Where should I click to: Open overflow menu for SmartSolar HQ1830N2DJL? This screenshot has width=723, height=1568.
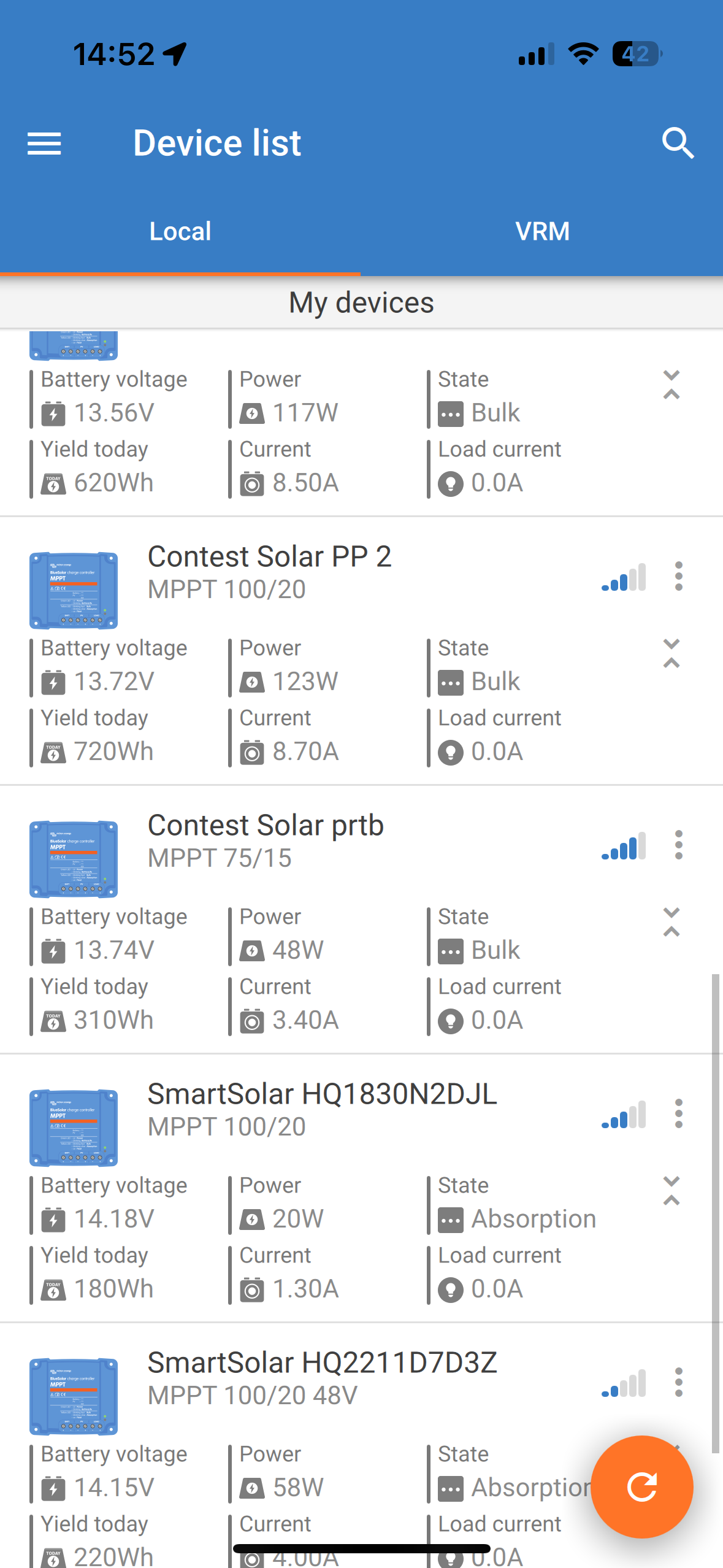pyautogui.click(x=678, y=1114)
